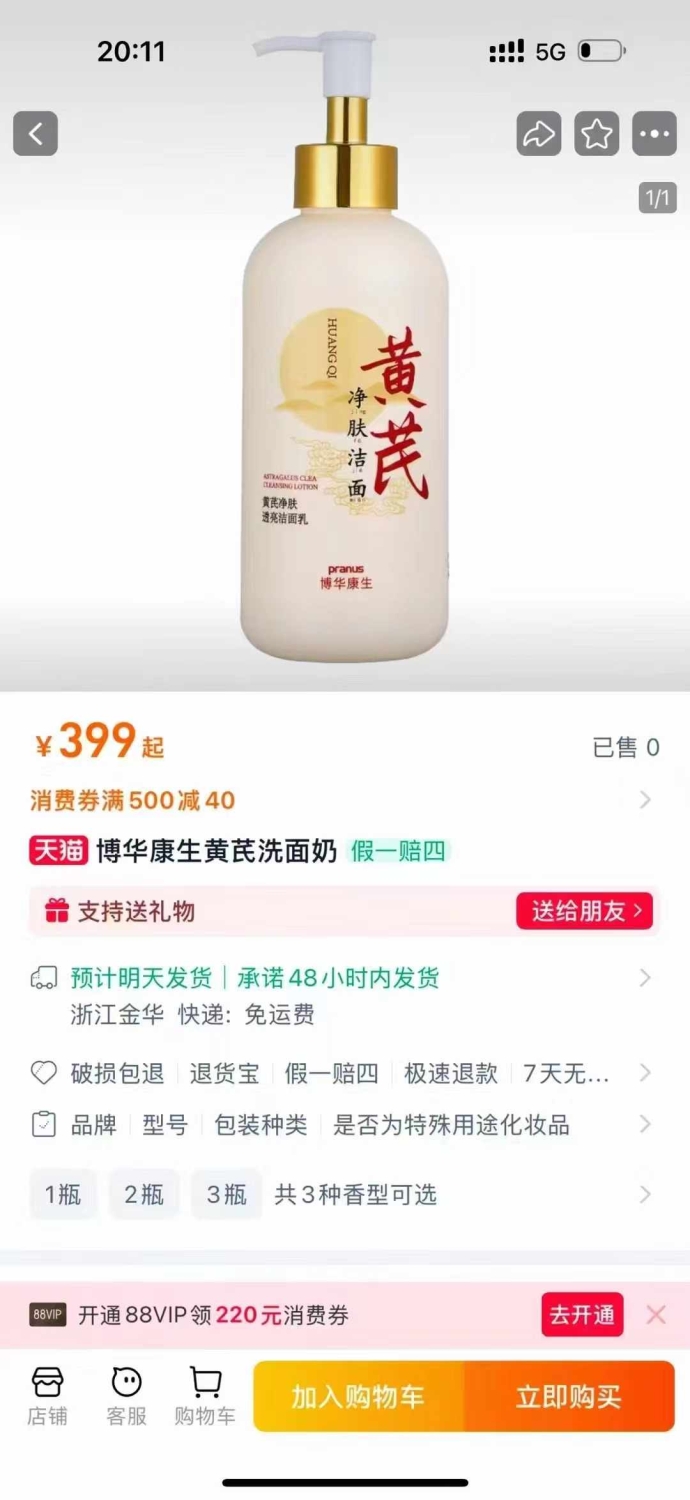Tap 送给朋友 gift button
Image resolution: width=690 pixels, height=1500 pixels.
coord(584,911)
